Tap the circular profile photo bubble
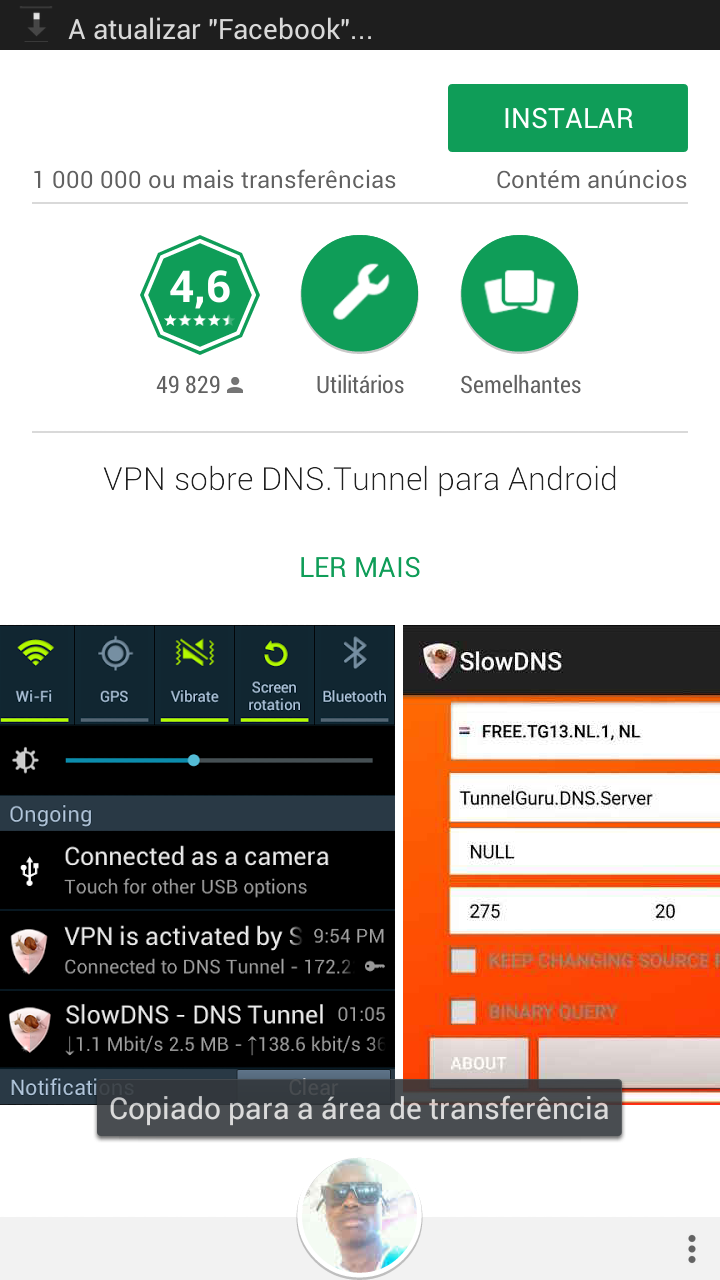The image size is (720, 1280). click(x=360, y=1218)
